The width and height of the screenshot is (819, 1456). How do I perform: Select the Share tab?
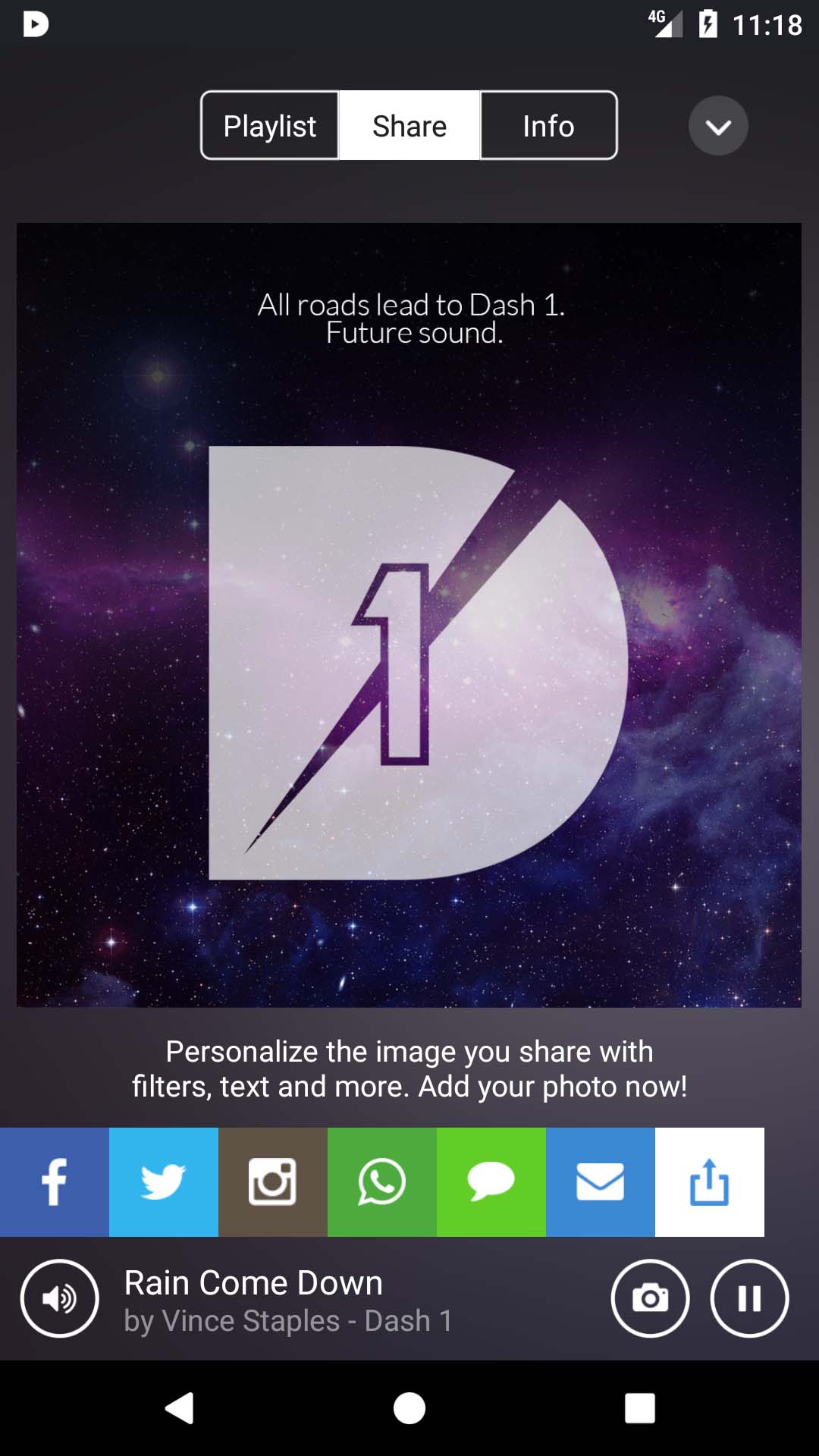pos(409,125)
